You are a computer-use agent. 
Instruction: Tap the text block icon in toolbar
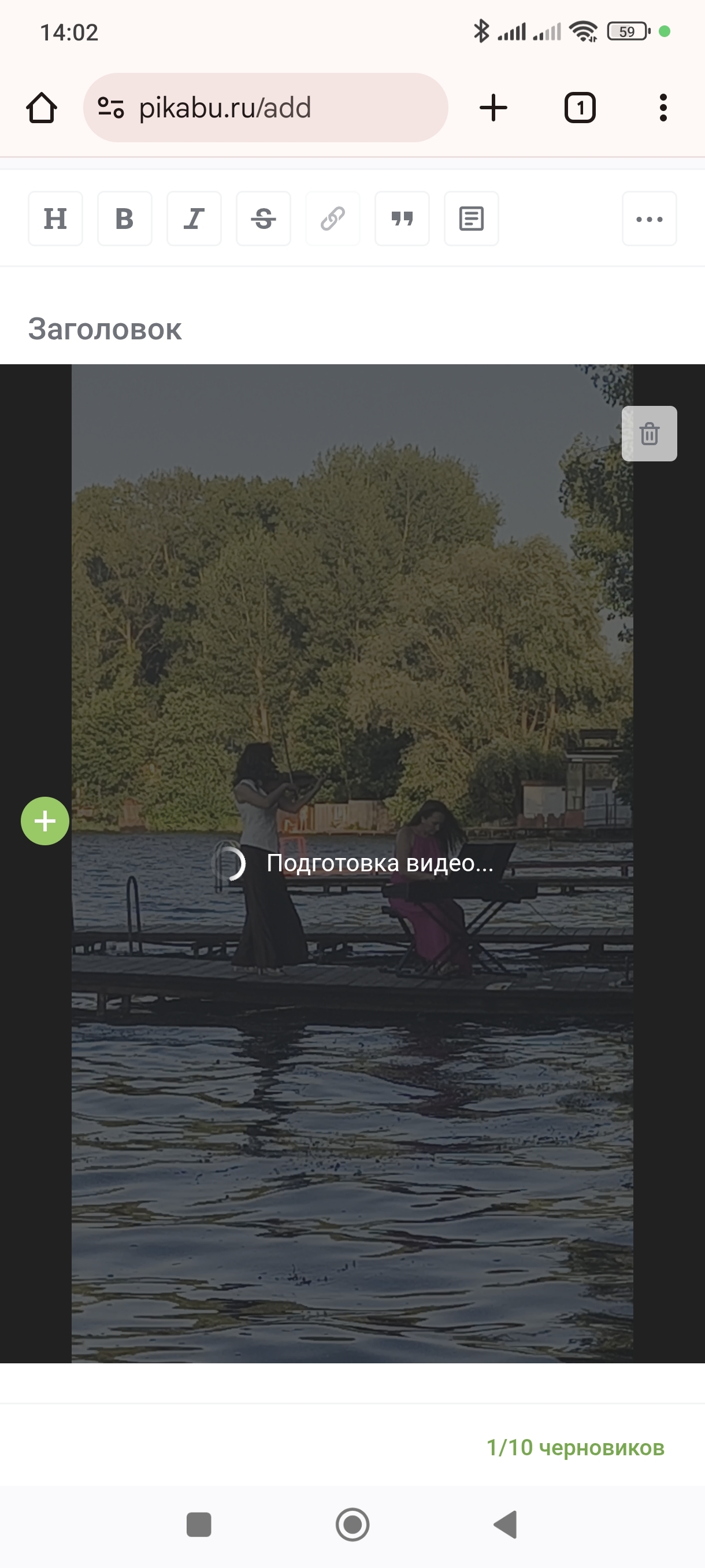(x=472, y=219)
